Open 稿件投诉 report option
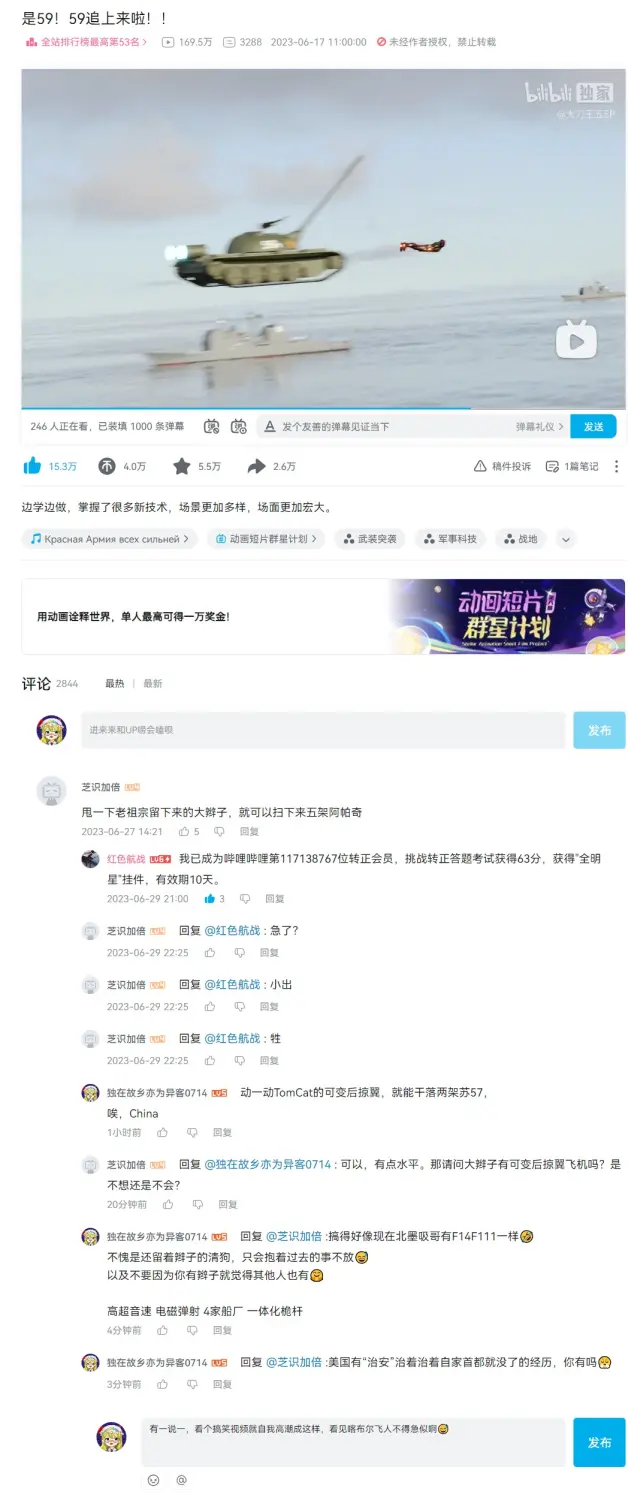 coord(503,466)
